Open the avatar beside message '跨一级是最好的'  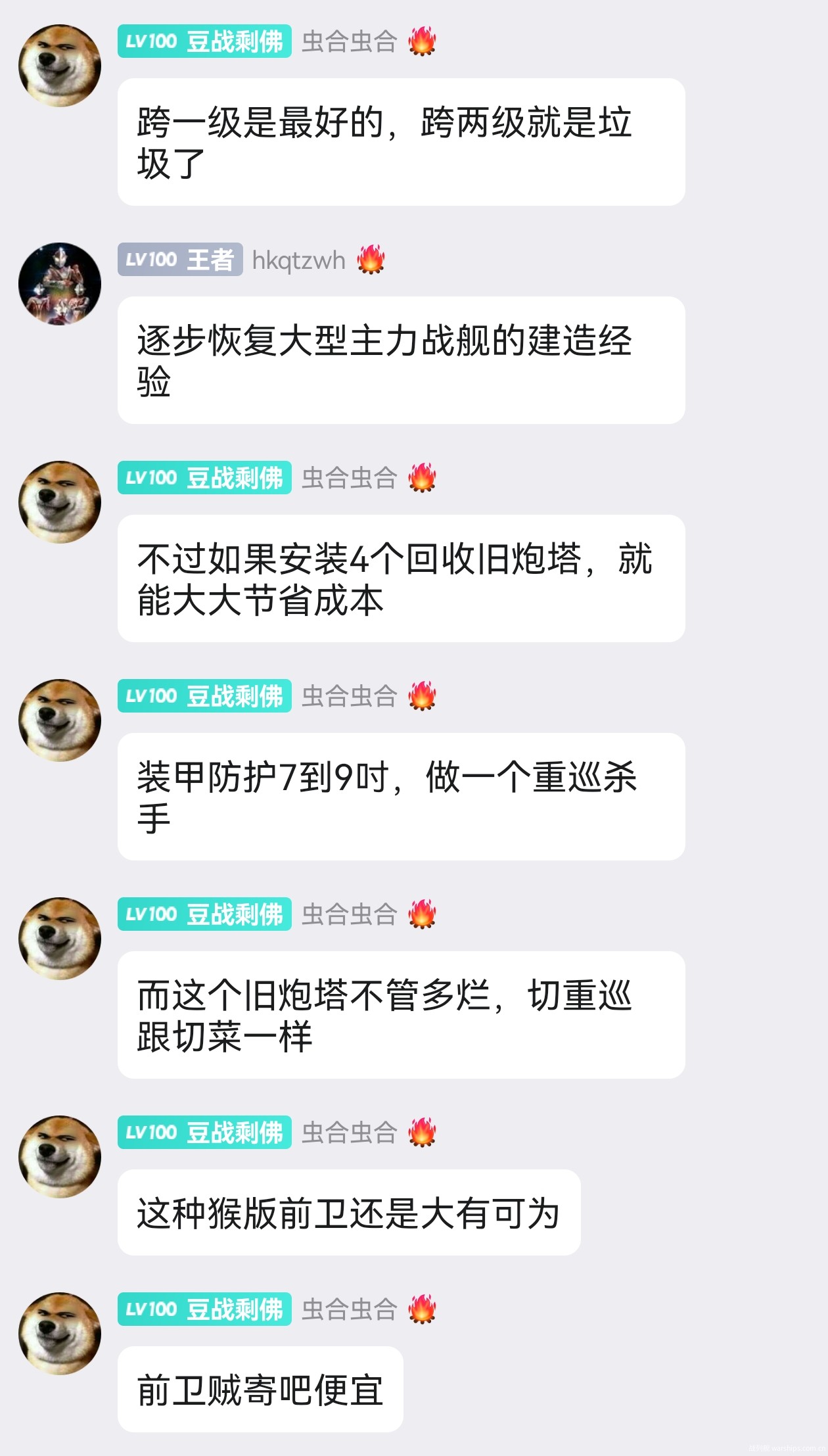click(60, 66)
